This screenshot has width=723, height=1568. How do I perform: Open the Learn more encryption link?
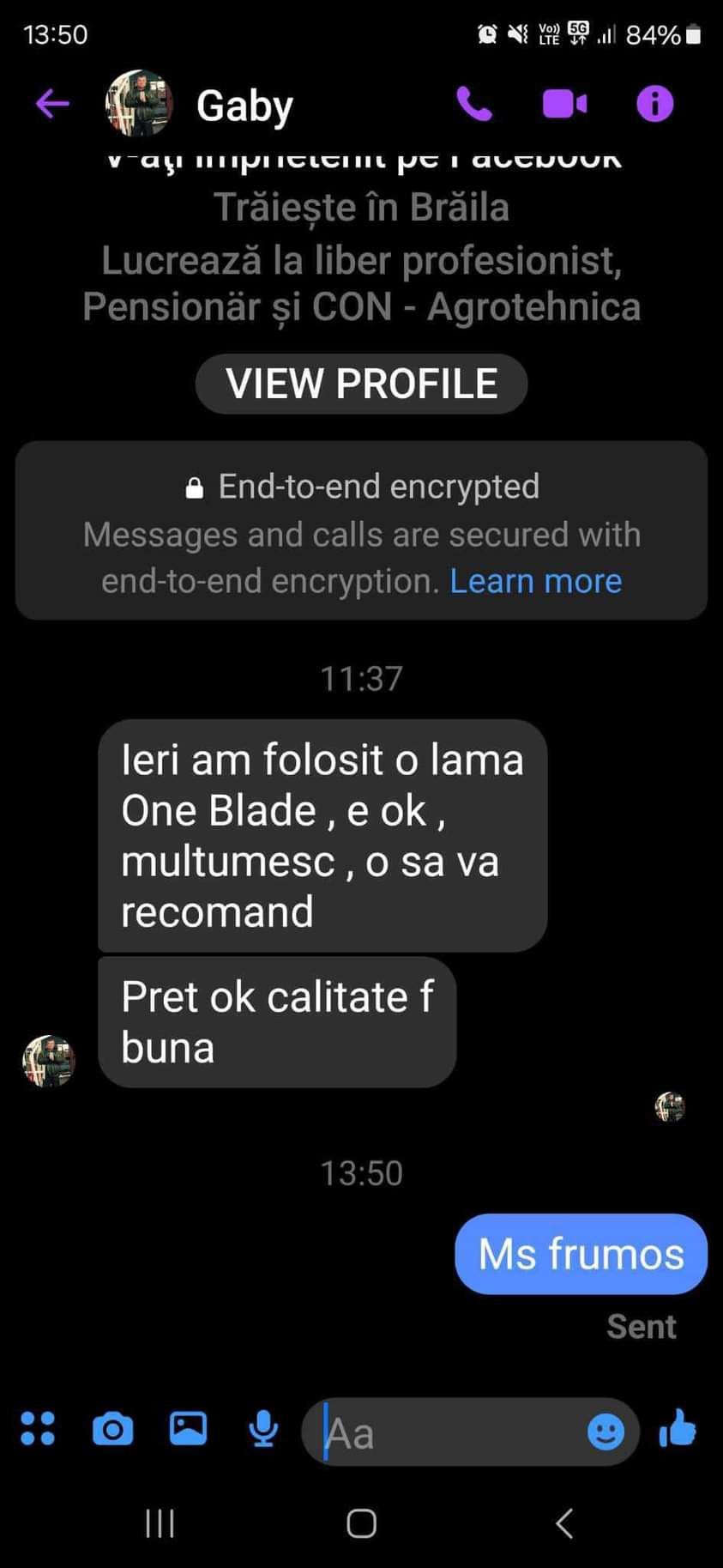coord(535,581)
